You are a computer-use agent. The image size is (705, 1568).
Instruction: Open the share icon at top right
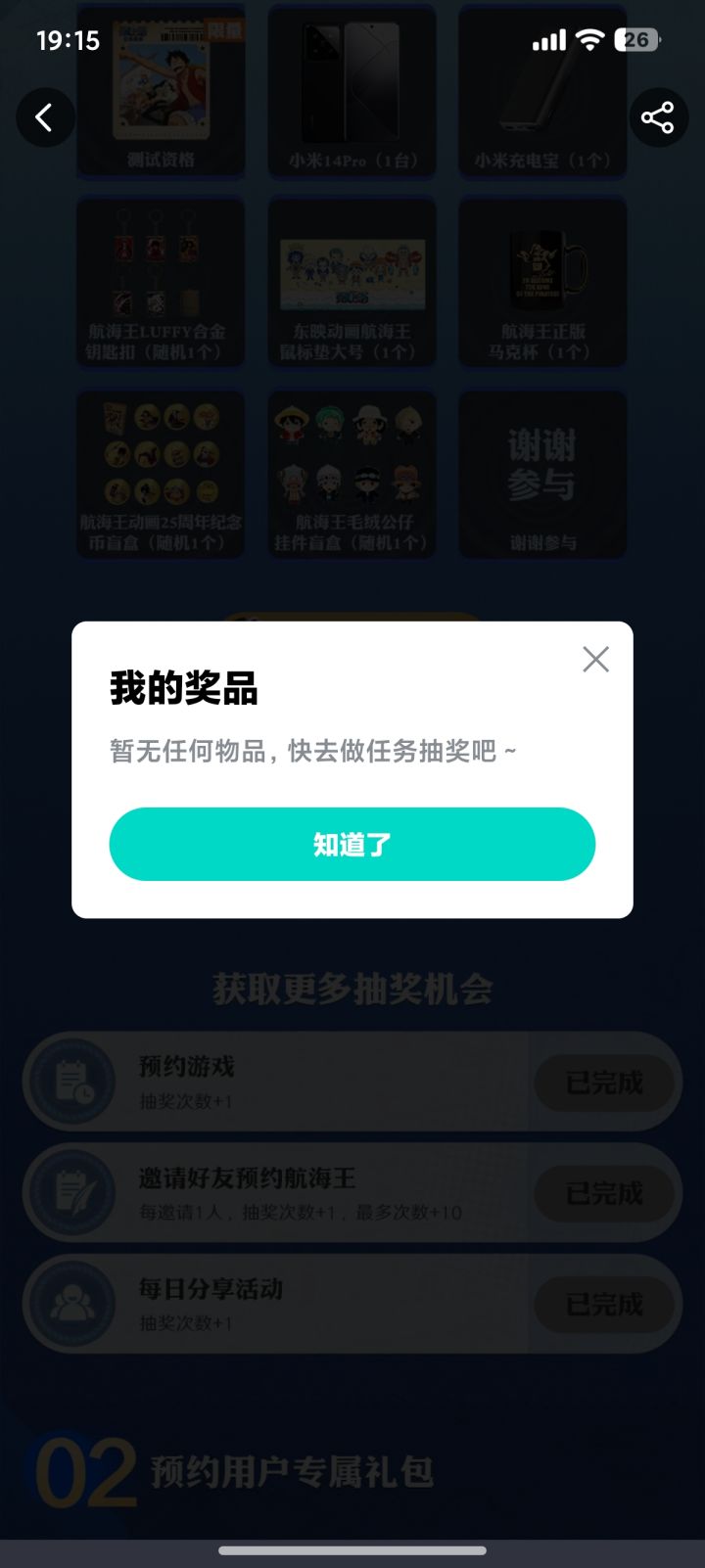coord(659,117)
